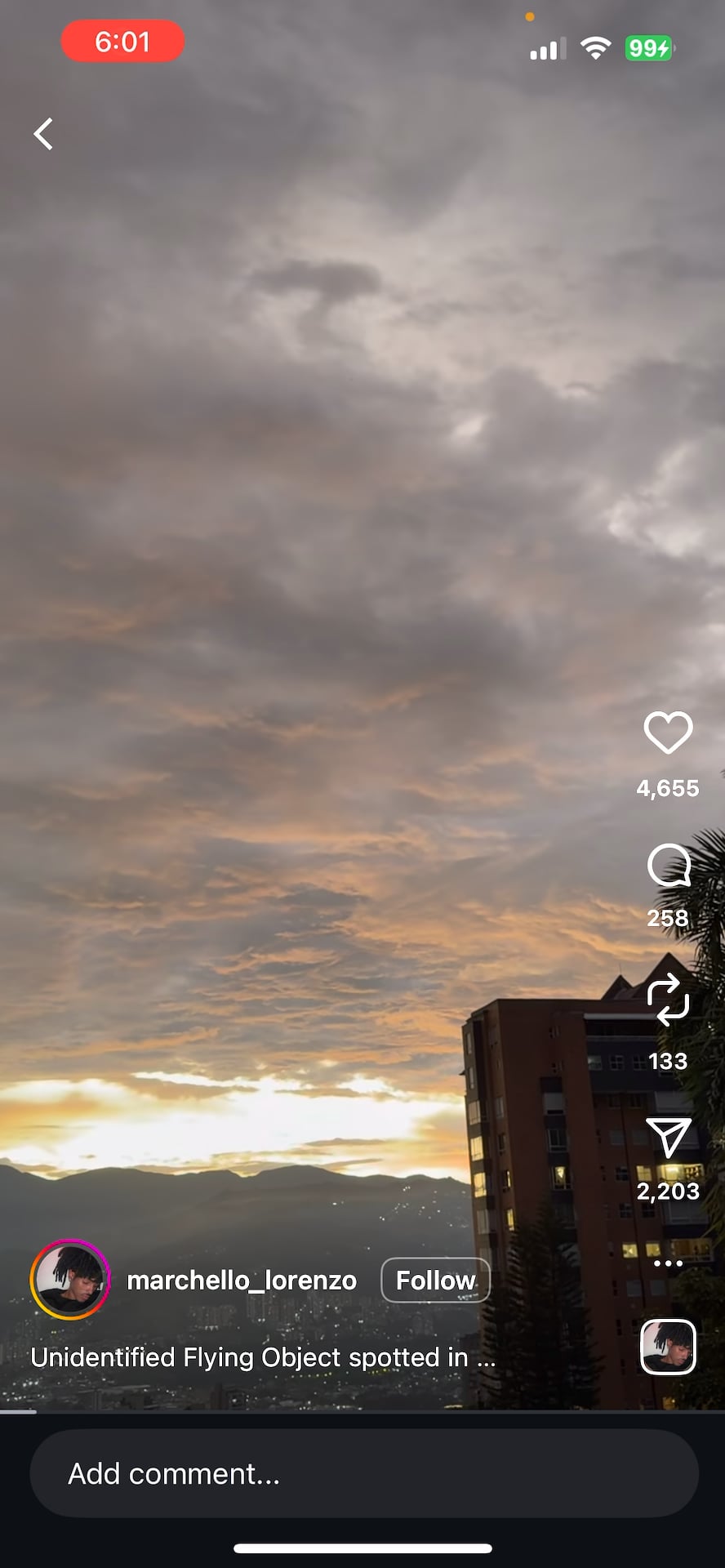The width and height of the screenshot is (725, 1568).
Task: Expand the caption starting with 'Unidentified Flying Object'
Action: click(x=263, y=1357)
